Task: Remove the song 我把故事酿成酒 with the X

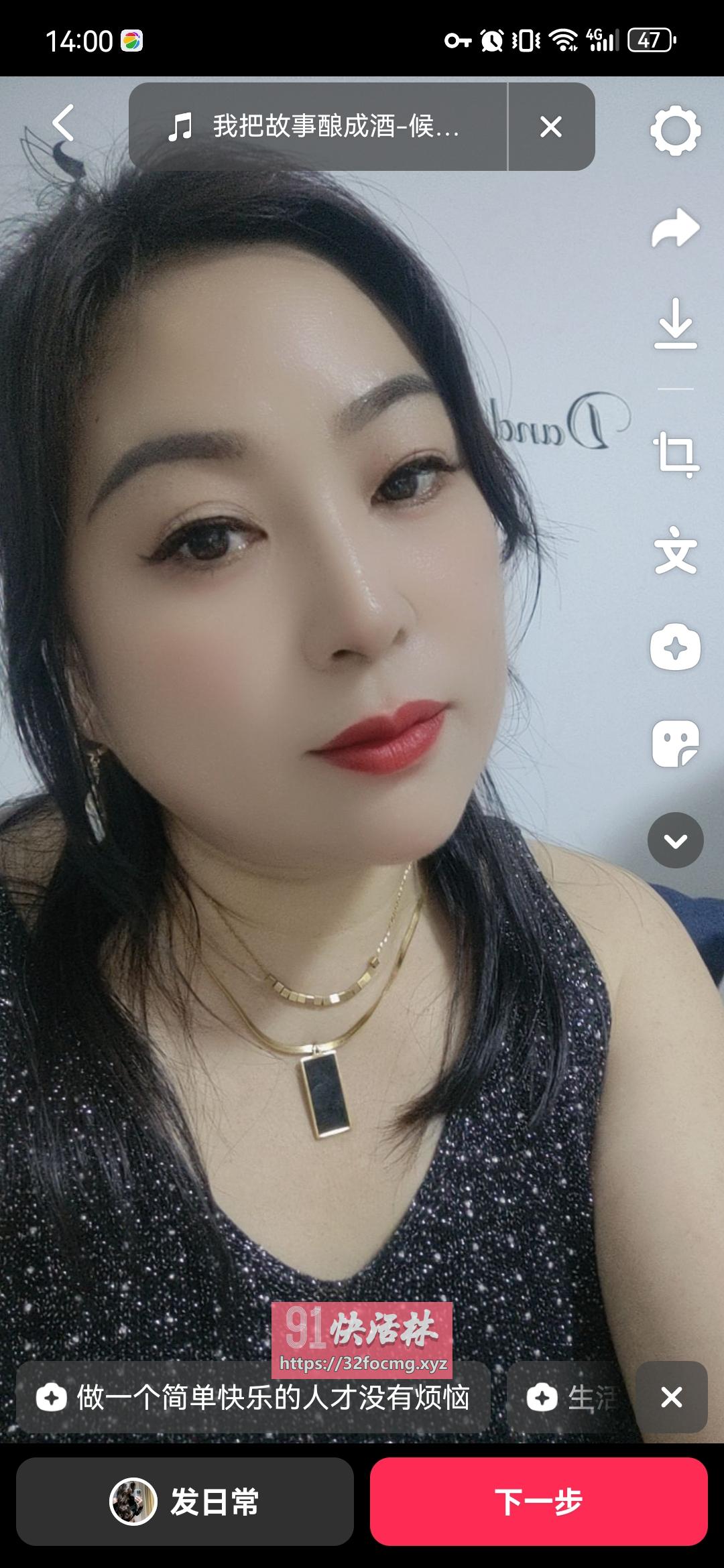Action: 552,127
